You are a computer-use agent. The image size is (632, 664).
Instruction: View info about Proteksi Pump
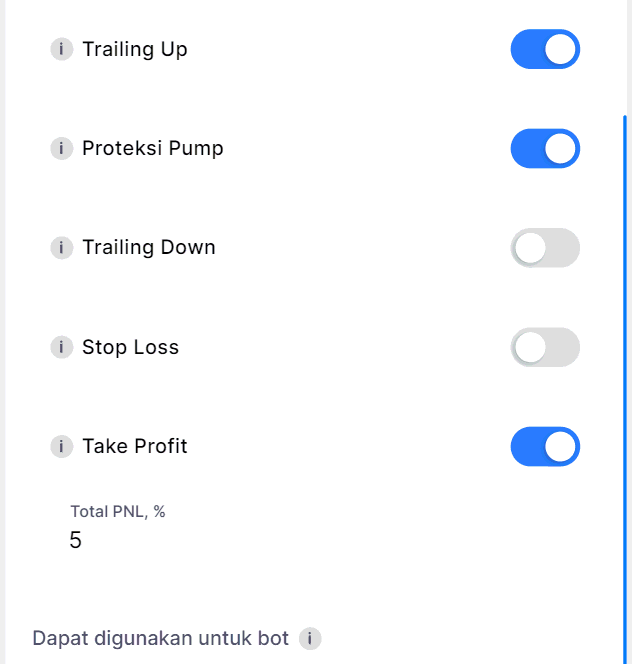click(x=62, y=148)
